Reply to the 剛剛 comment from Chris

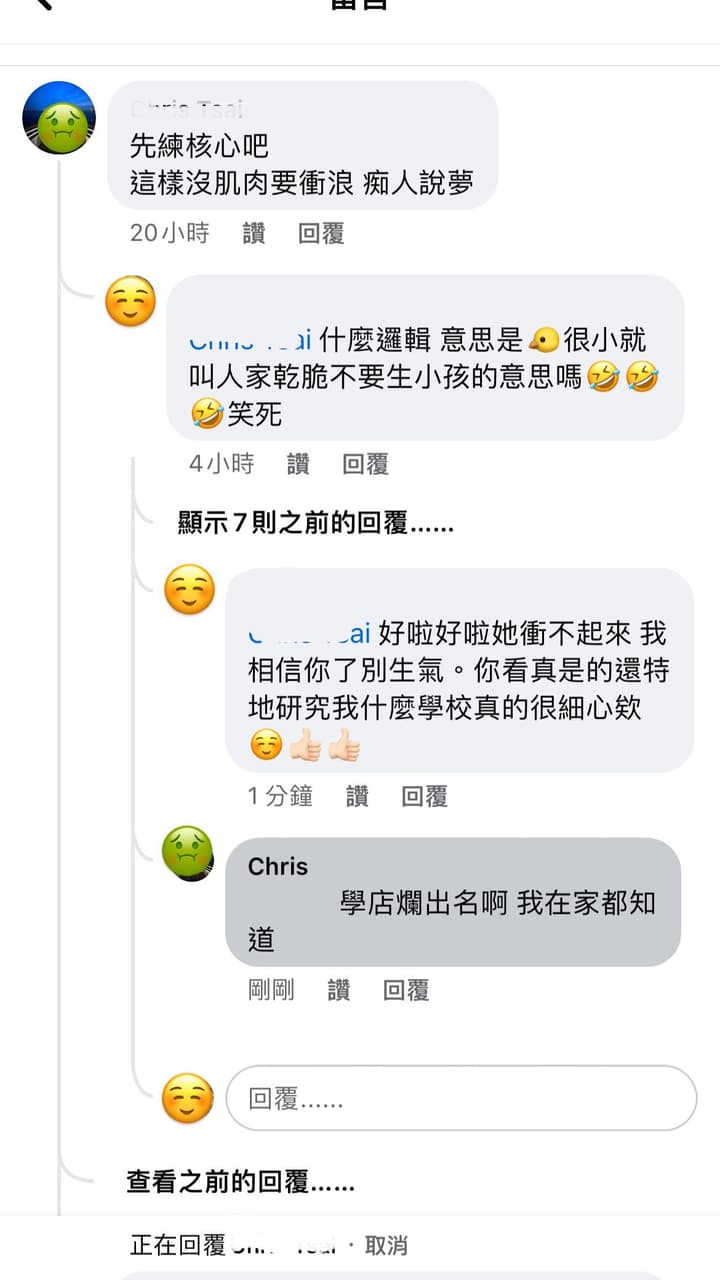tap(406, 990)
